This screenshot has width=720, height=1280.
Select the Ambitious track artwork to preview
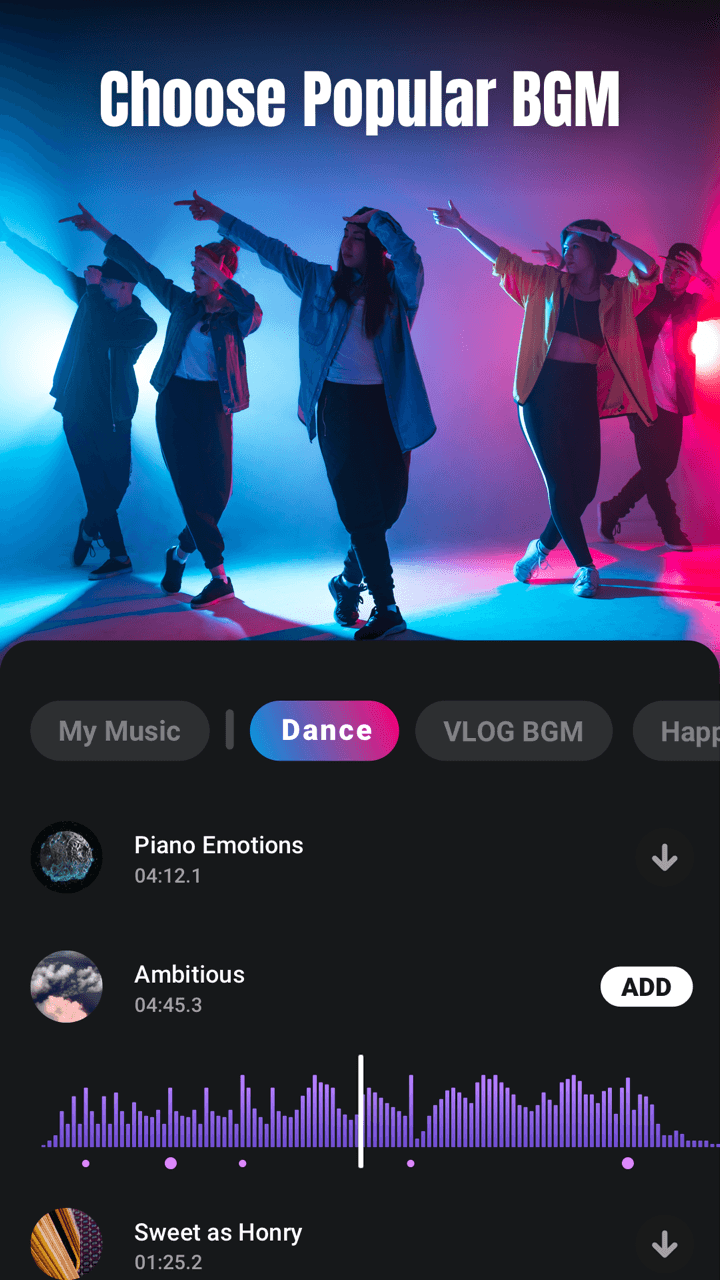coord(67,987)
